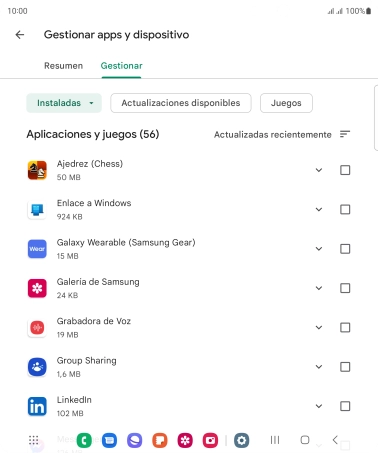Screen dimensions: 378x453
Task: Check the box for Ajedrez (Chess)
Action: (x=345, y=170)
